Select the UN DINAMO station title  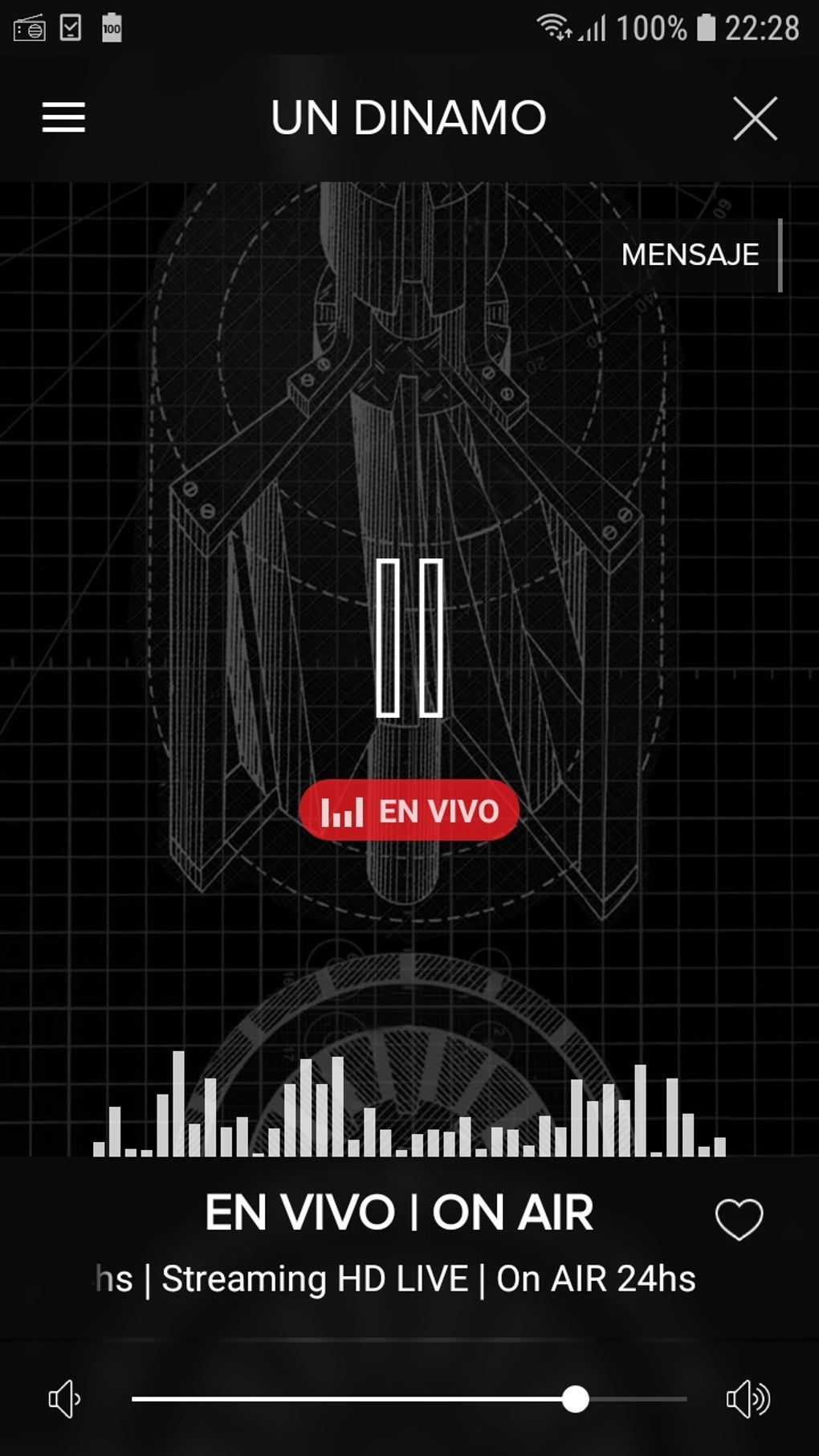click(409, 118)
